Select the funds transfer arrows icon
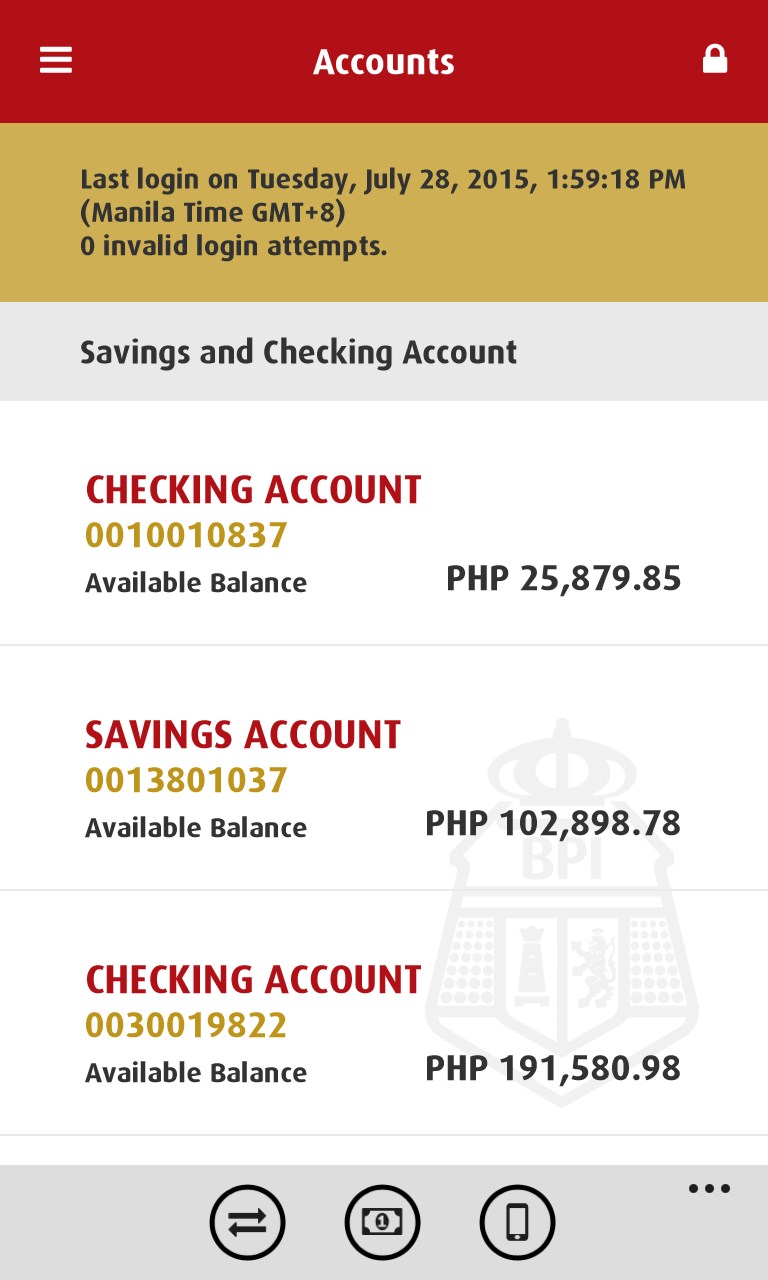 (247, 1221)
